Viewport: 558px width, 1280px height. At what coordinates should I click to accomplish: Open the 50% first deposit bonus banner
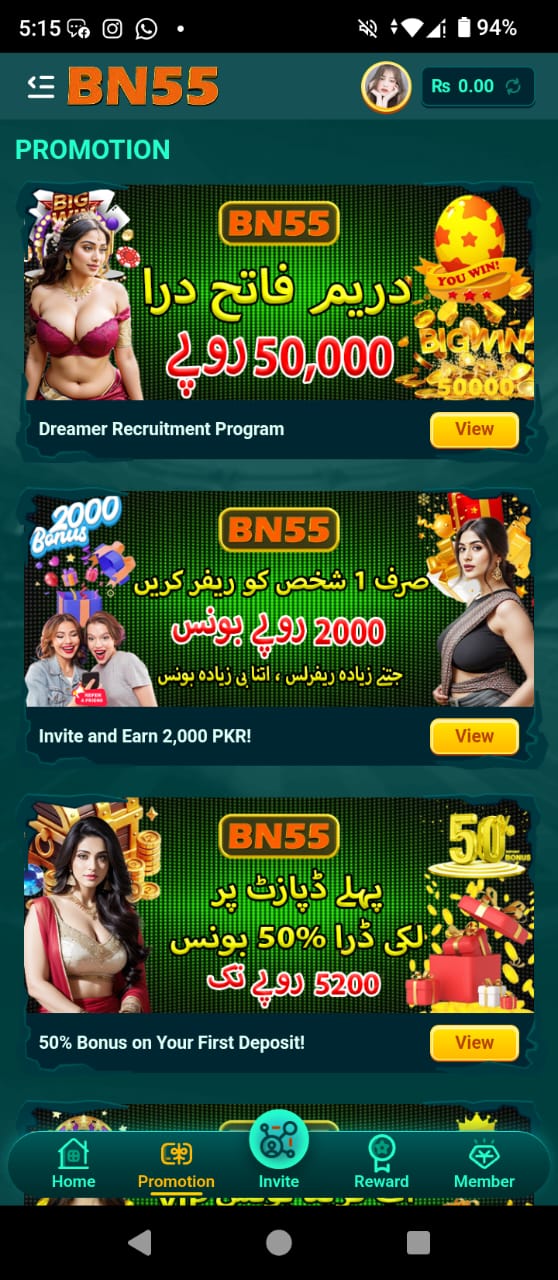278,905
